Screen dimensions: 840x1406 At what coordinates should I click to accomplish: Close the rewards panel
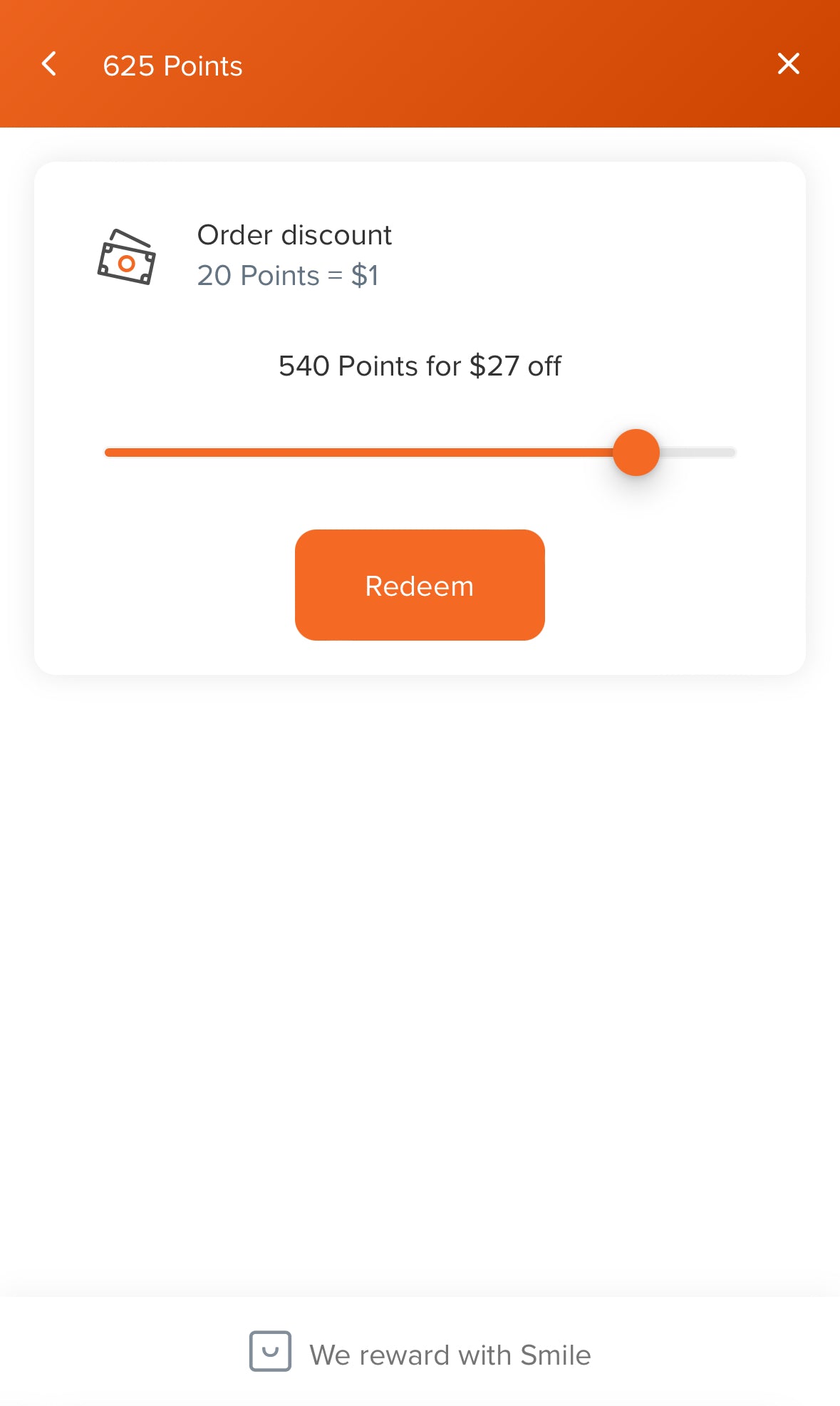click(788, 64)
